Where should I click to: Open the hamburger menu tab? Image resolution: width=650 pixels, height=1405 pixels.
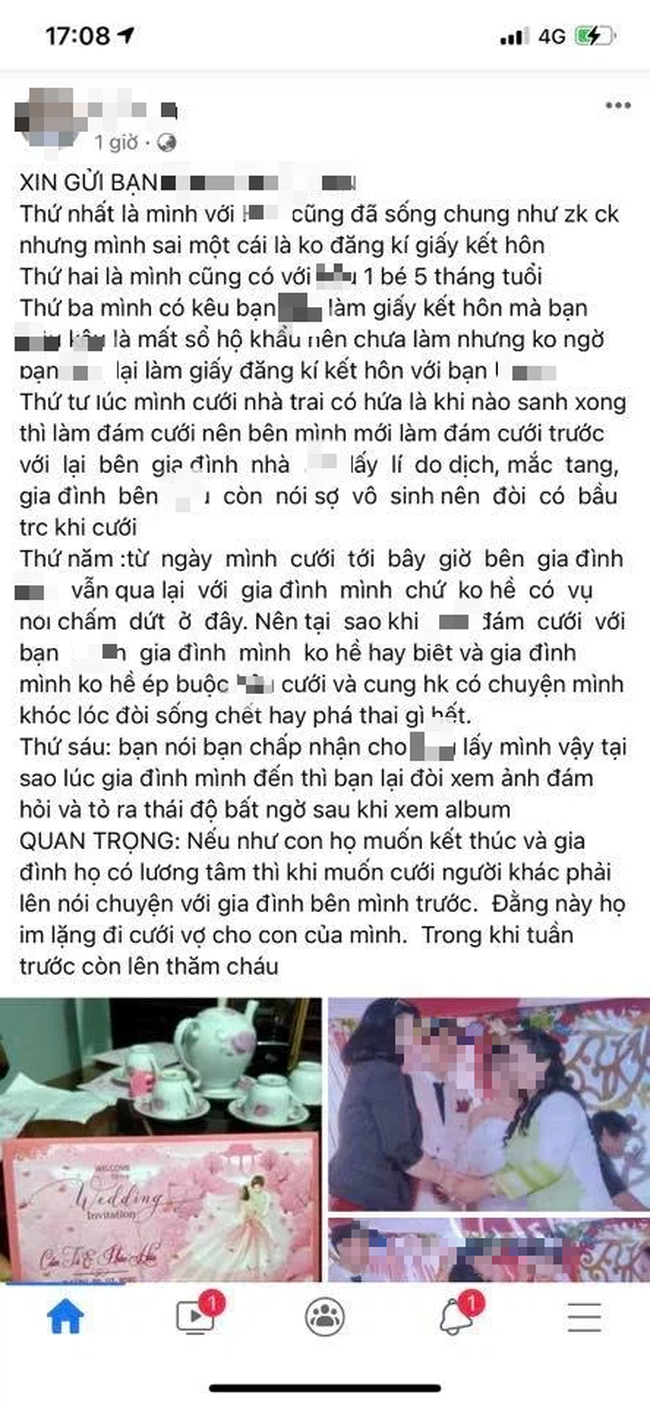coord(584,1318)
